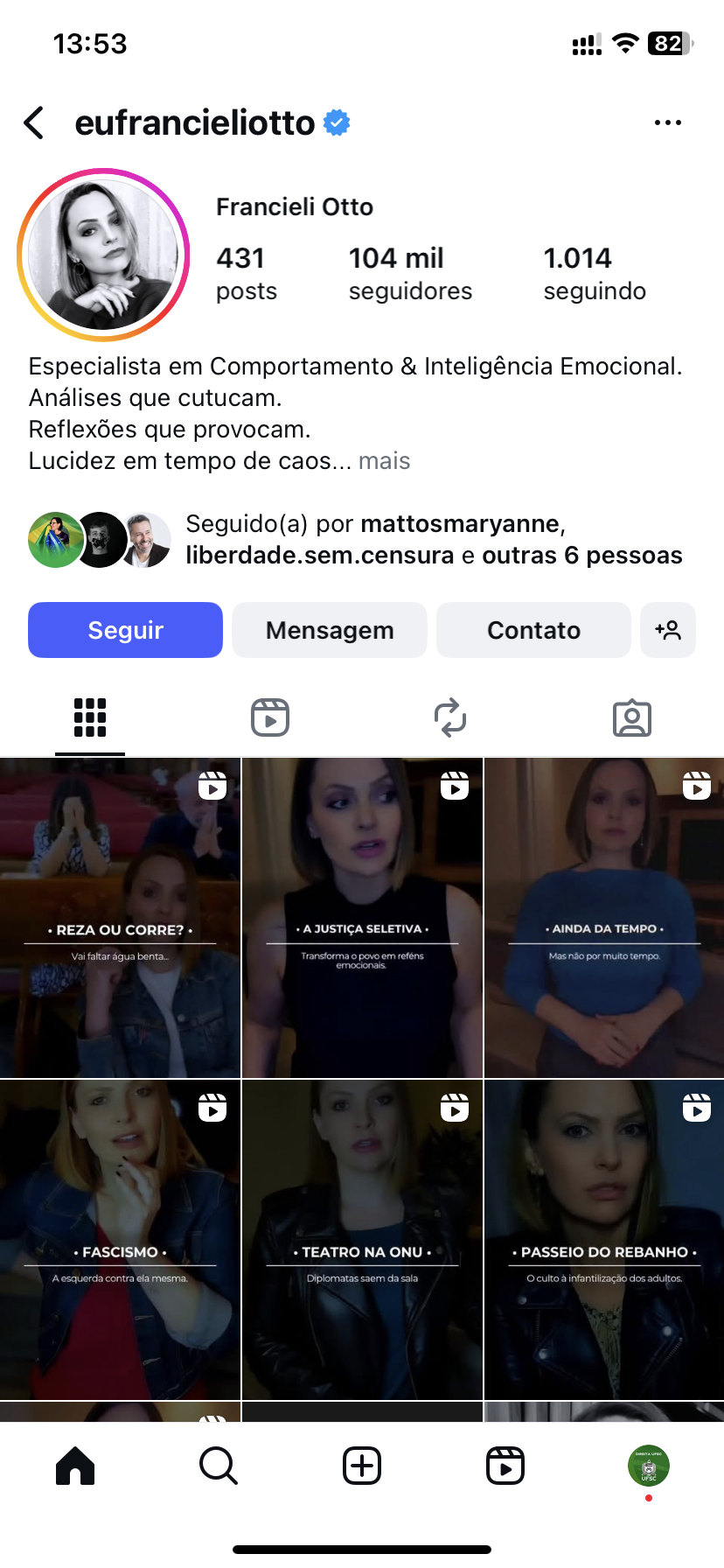Open the REZA OU CORRE? reel
This screenshot has height=1568, width=724.
tap(120, 918)
